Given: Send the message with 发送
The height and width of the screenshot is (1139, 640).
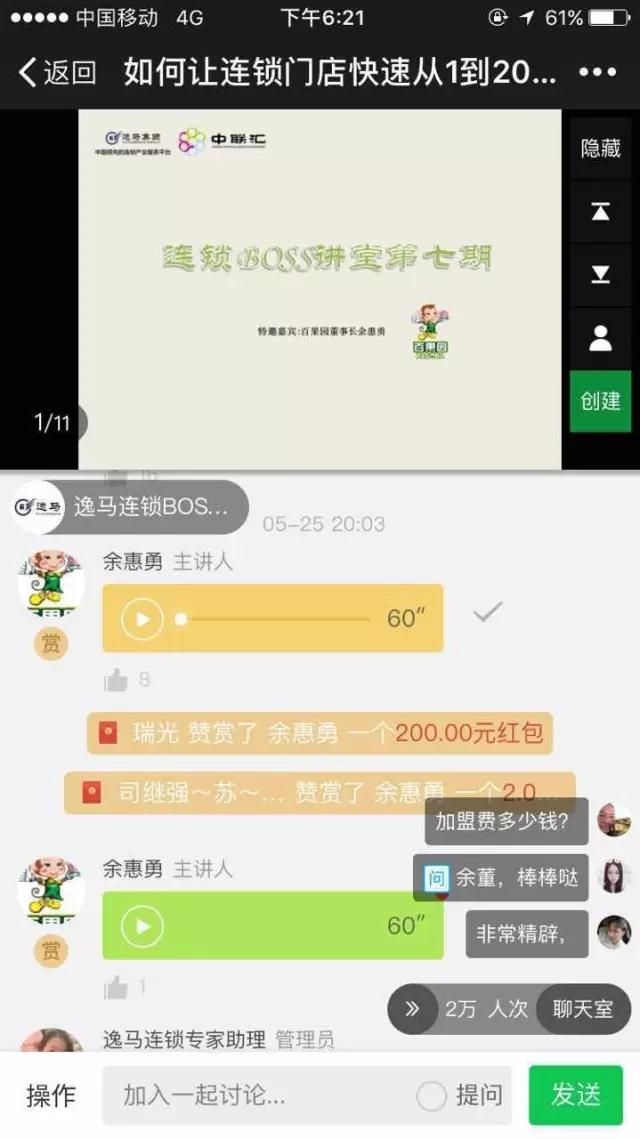Looking at the screenshot, I should (x=575, y=1095).
